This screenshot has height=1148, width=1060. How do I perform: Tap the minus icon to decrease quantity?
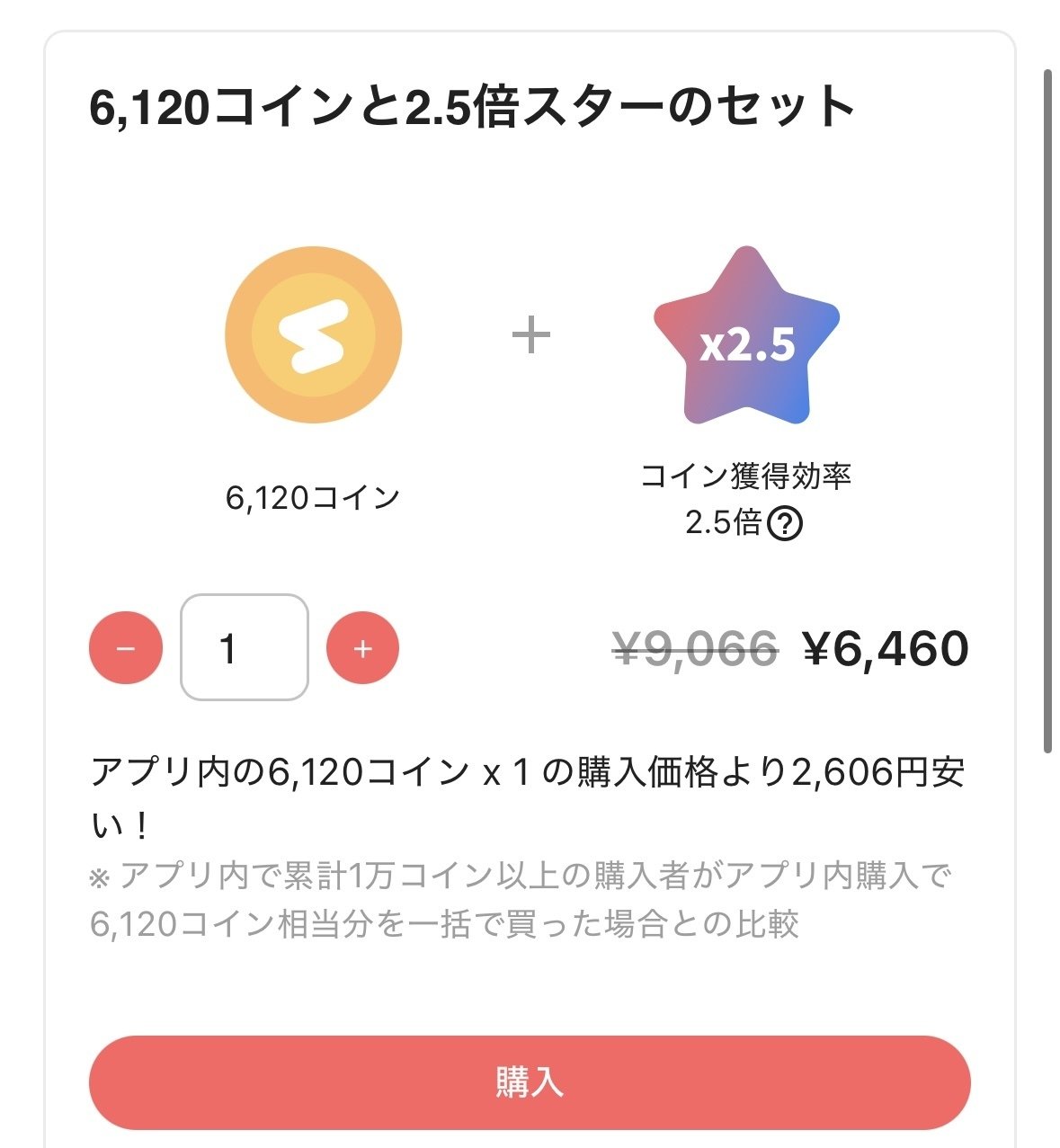pyautogui.click(x=125, y=646)
